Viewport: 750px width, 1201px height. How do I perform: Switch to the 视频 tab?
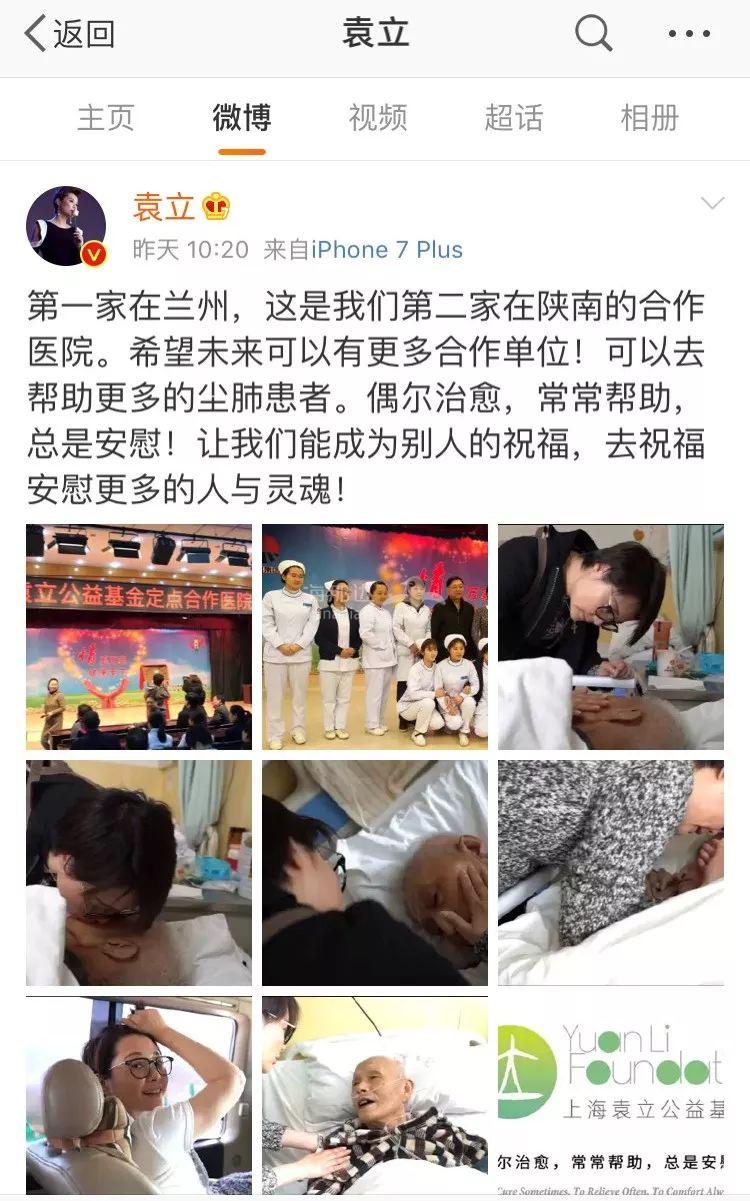pos(377,118)
